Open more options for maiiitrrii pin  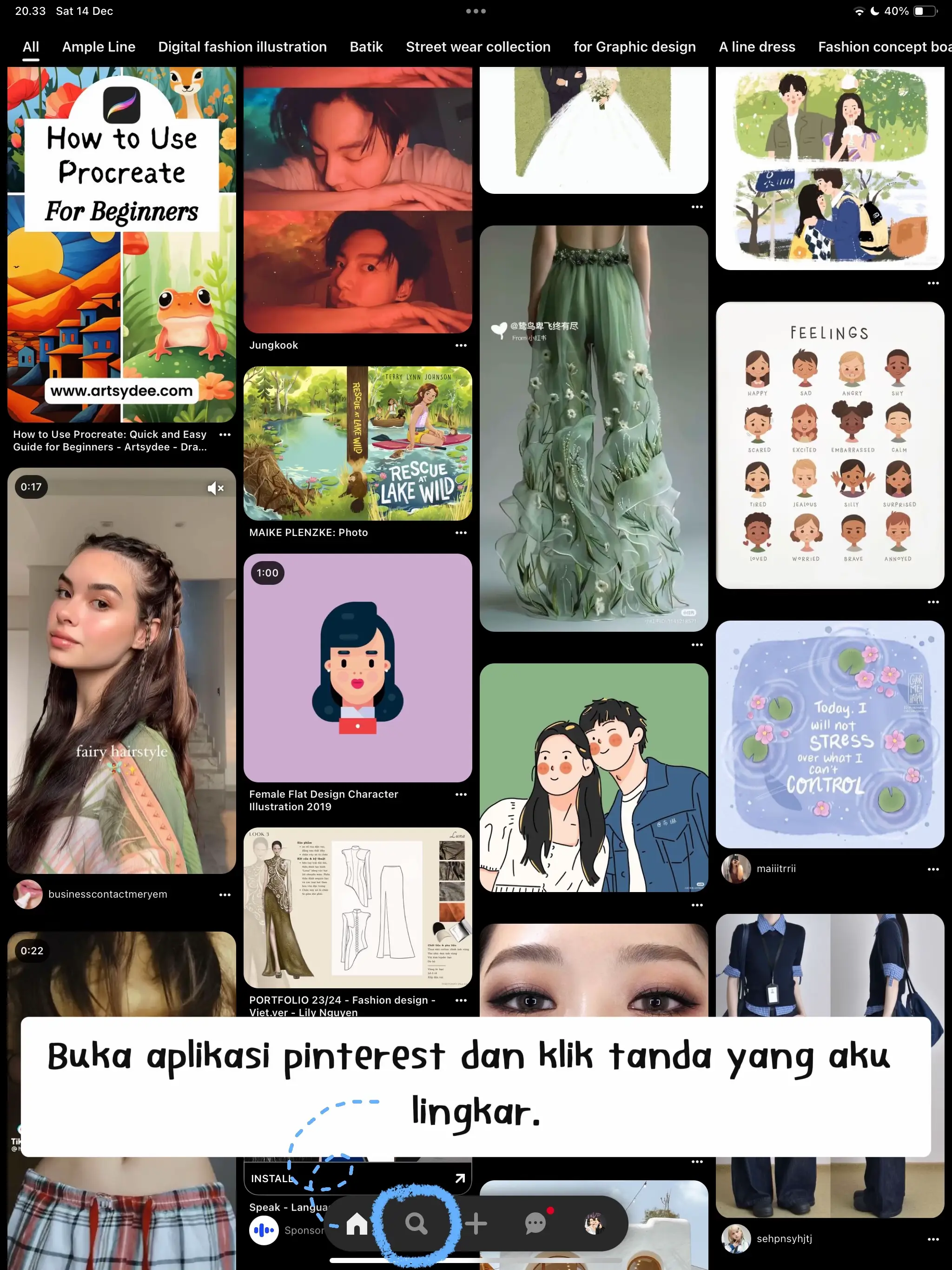[x=933, y=869]
